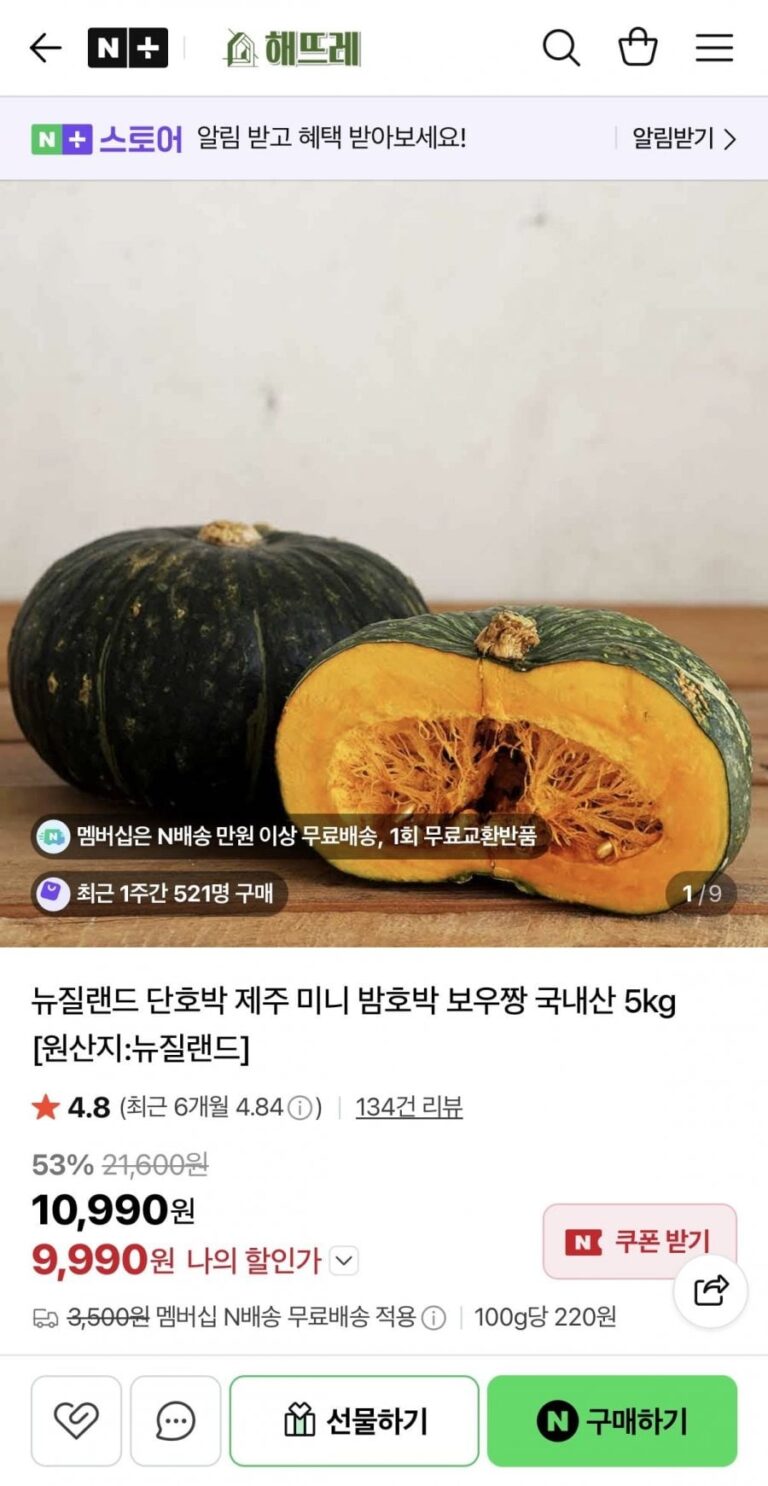The width and height of the screenshot is (768, 1486).
Task: Open chat inquiry with seller
Action: 176,1421
